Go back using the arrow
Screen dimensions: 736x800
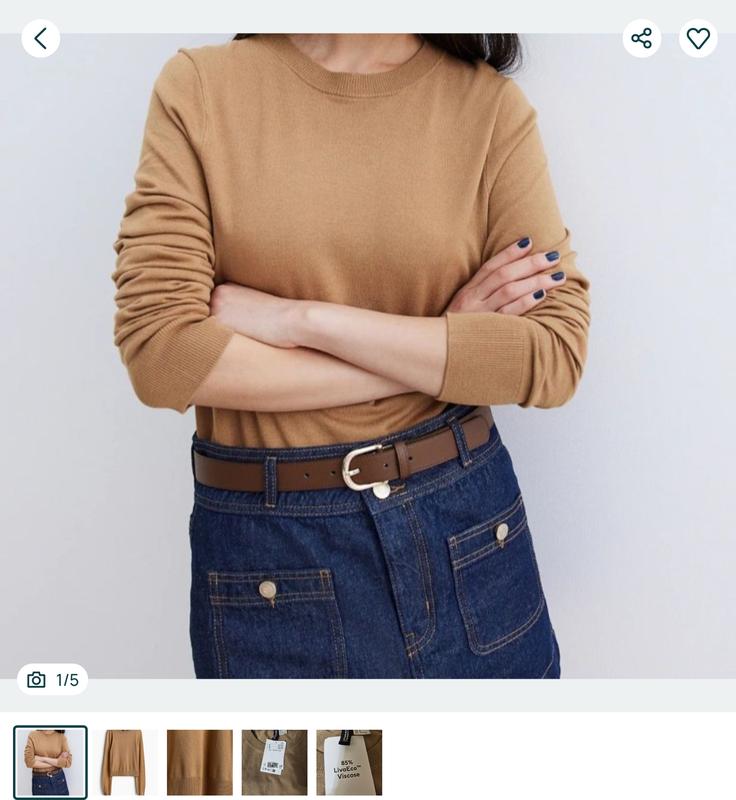coord(40,39)
